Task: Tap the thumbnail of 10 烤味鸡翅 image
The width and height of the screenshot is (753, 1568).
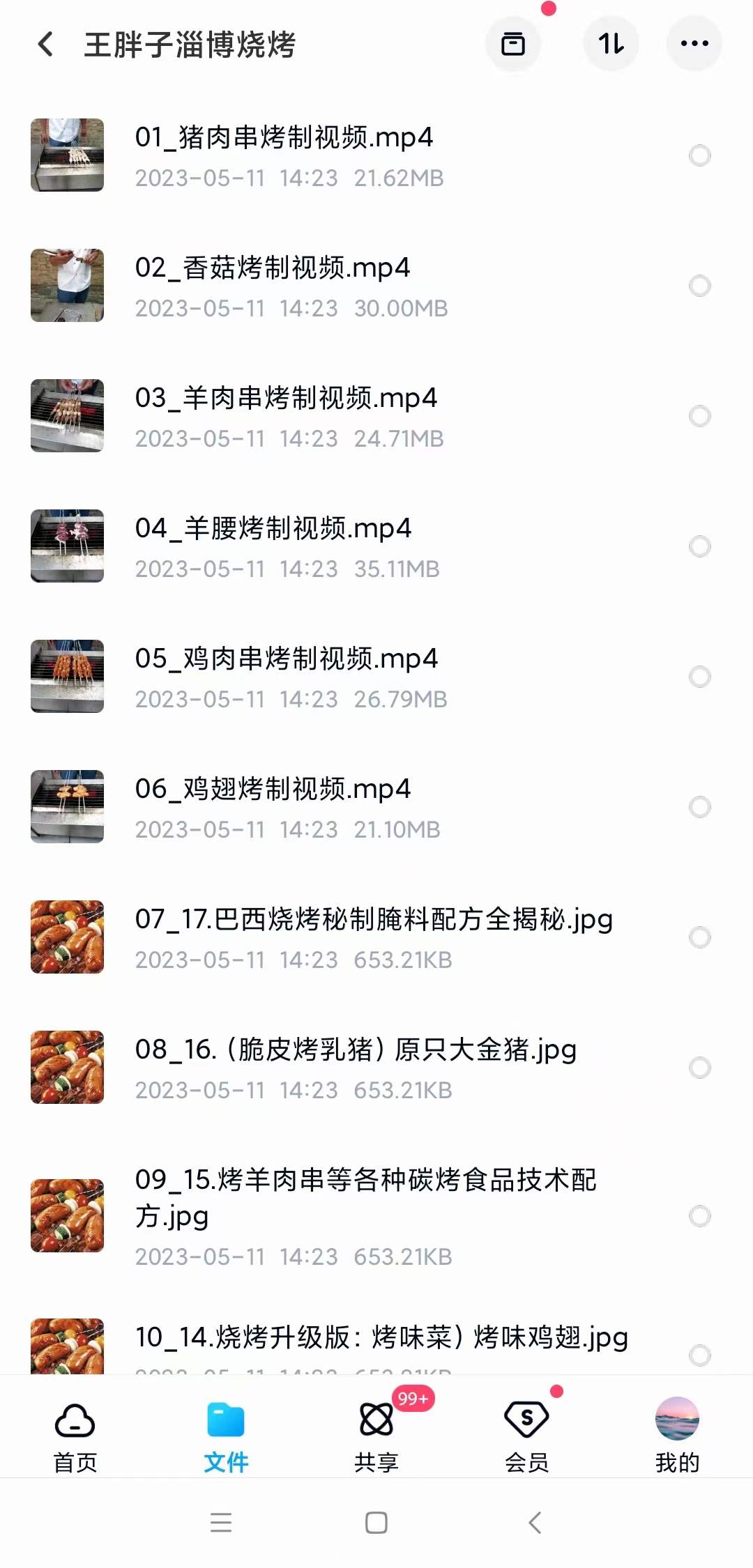Action: coord(67,1345)
